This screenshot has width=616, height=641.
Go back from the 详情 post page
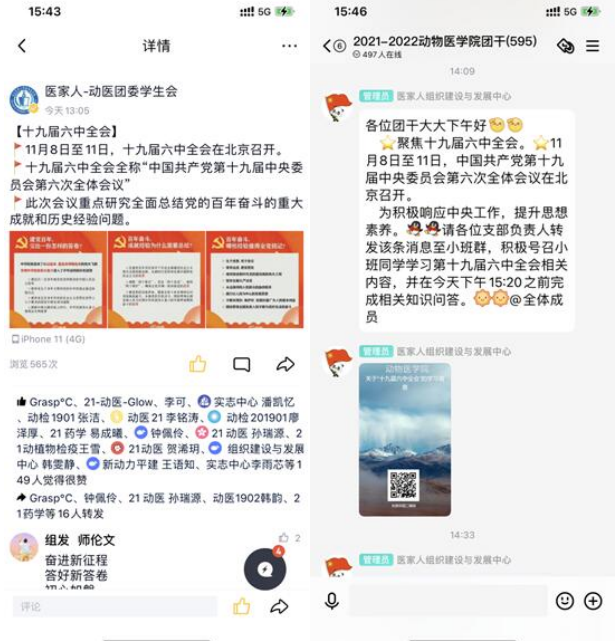click(x=22, y=45)
